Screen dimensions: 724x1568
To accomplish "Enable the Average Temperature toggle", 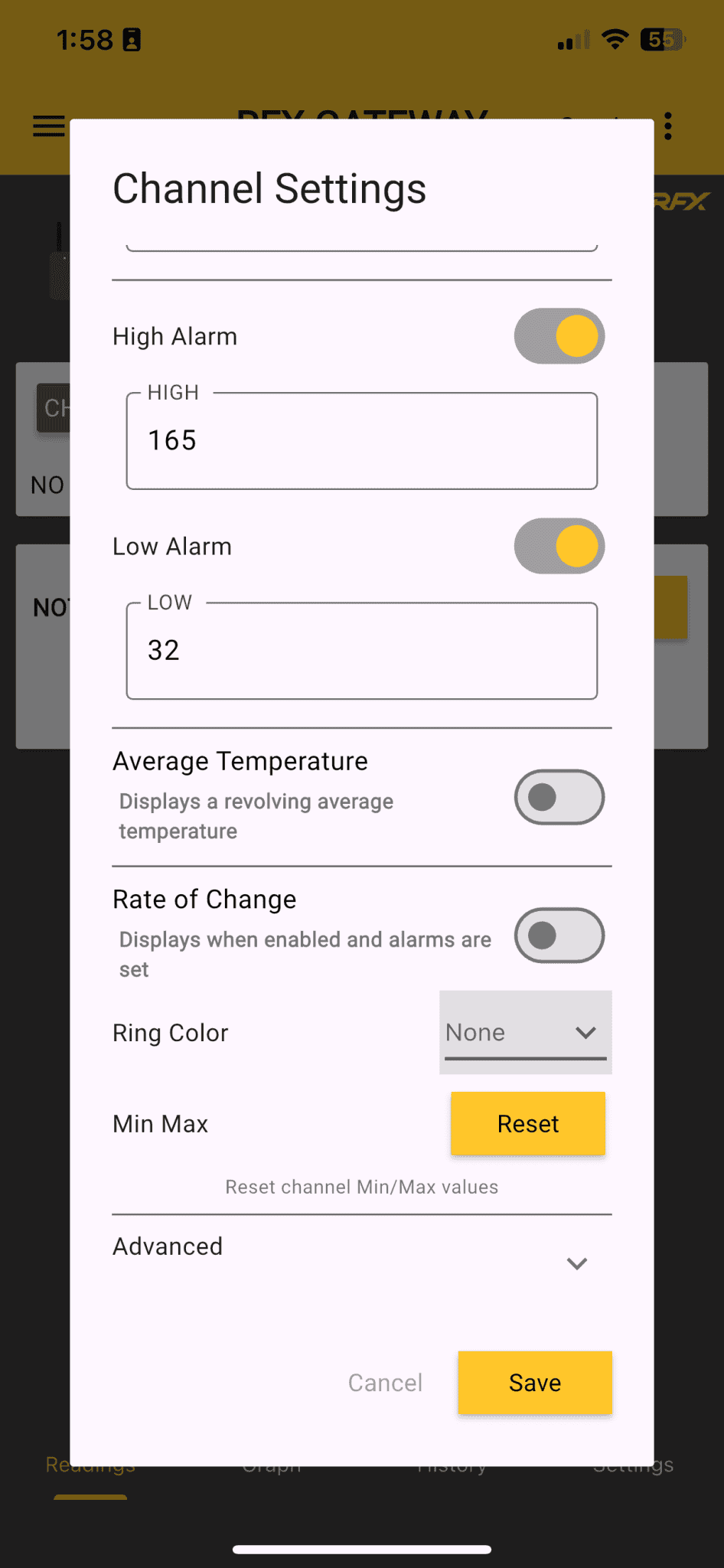I will (559, 797).
